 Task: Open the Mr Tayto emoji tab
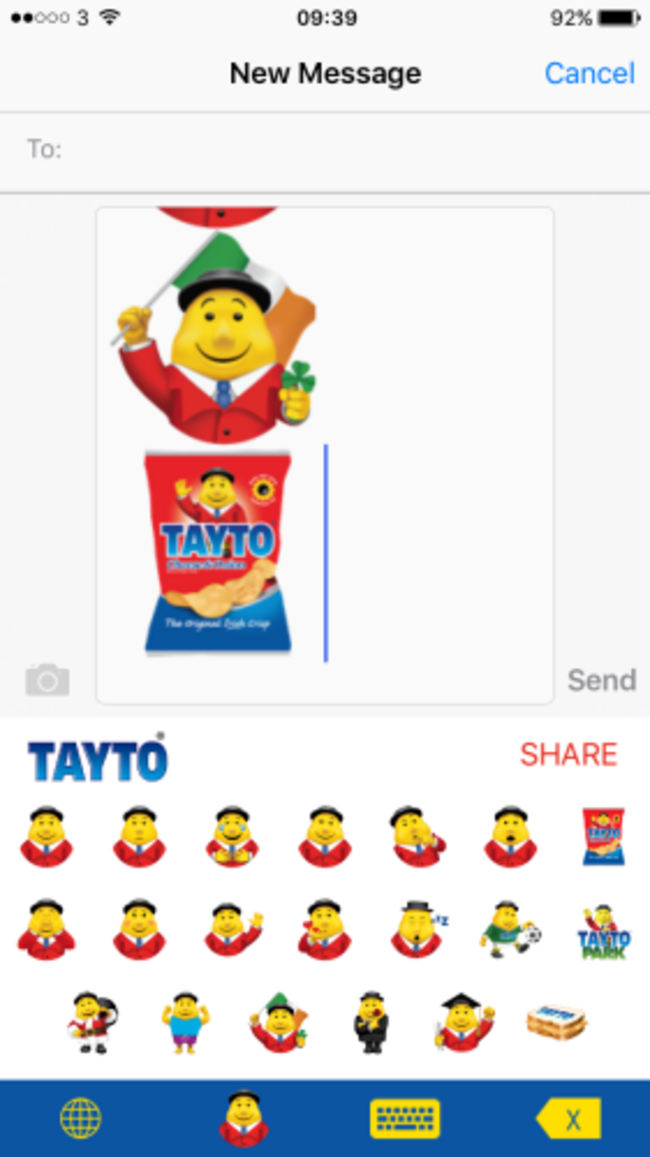click(x=244, y=1118)
